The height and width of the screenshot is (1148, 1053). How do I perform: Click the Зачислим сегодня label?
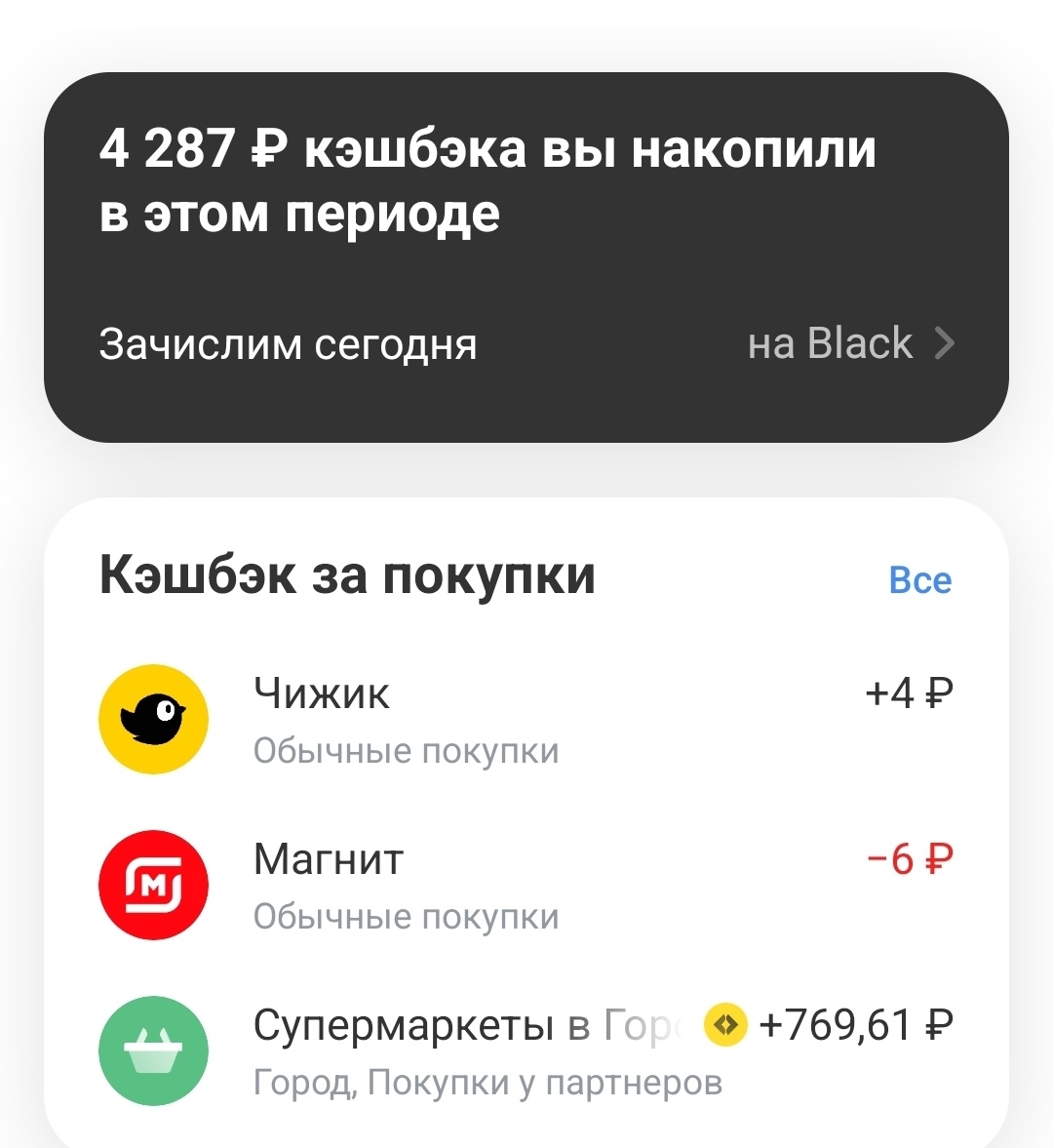coord(289,343)
